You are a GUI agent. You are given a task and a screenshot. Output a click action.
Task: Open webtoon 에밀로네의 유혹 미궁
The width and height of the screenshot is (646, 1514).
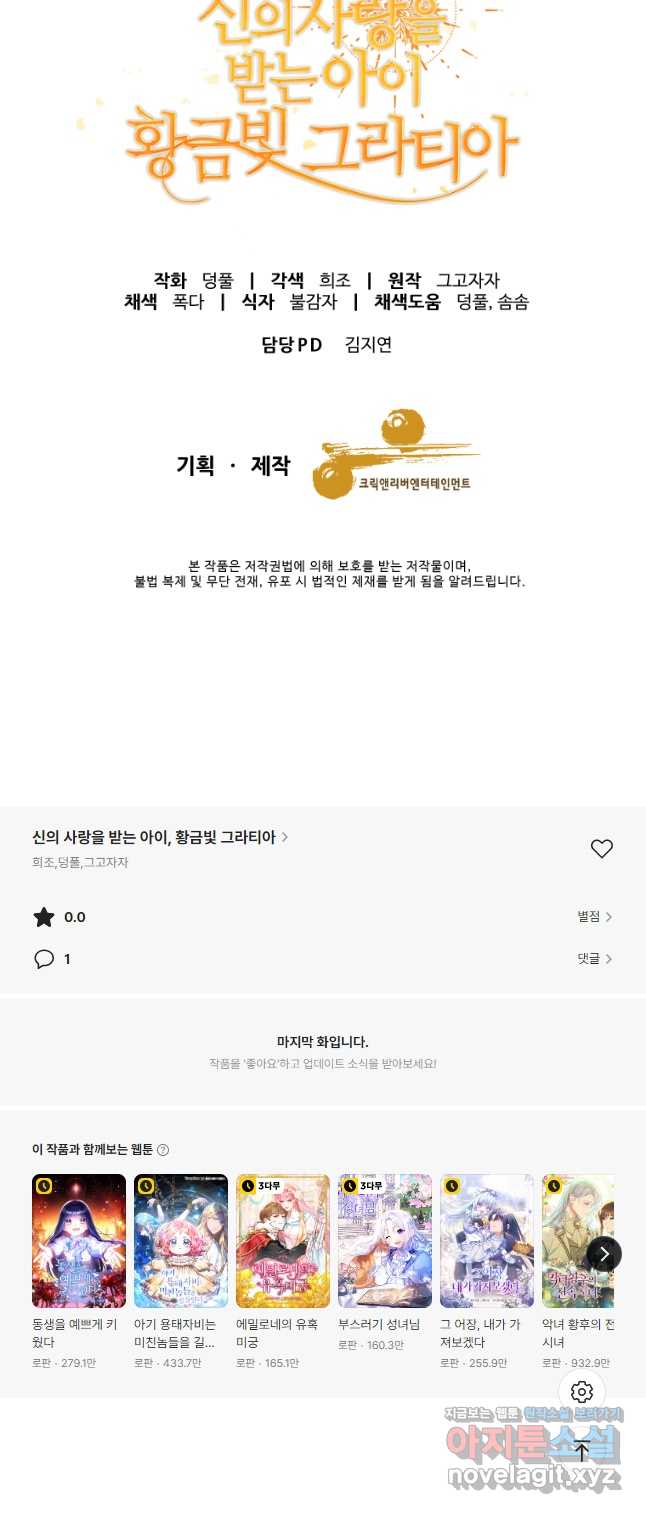point(283,1241)
